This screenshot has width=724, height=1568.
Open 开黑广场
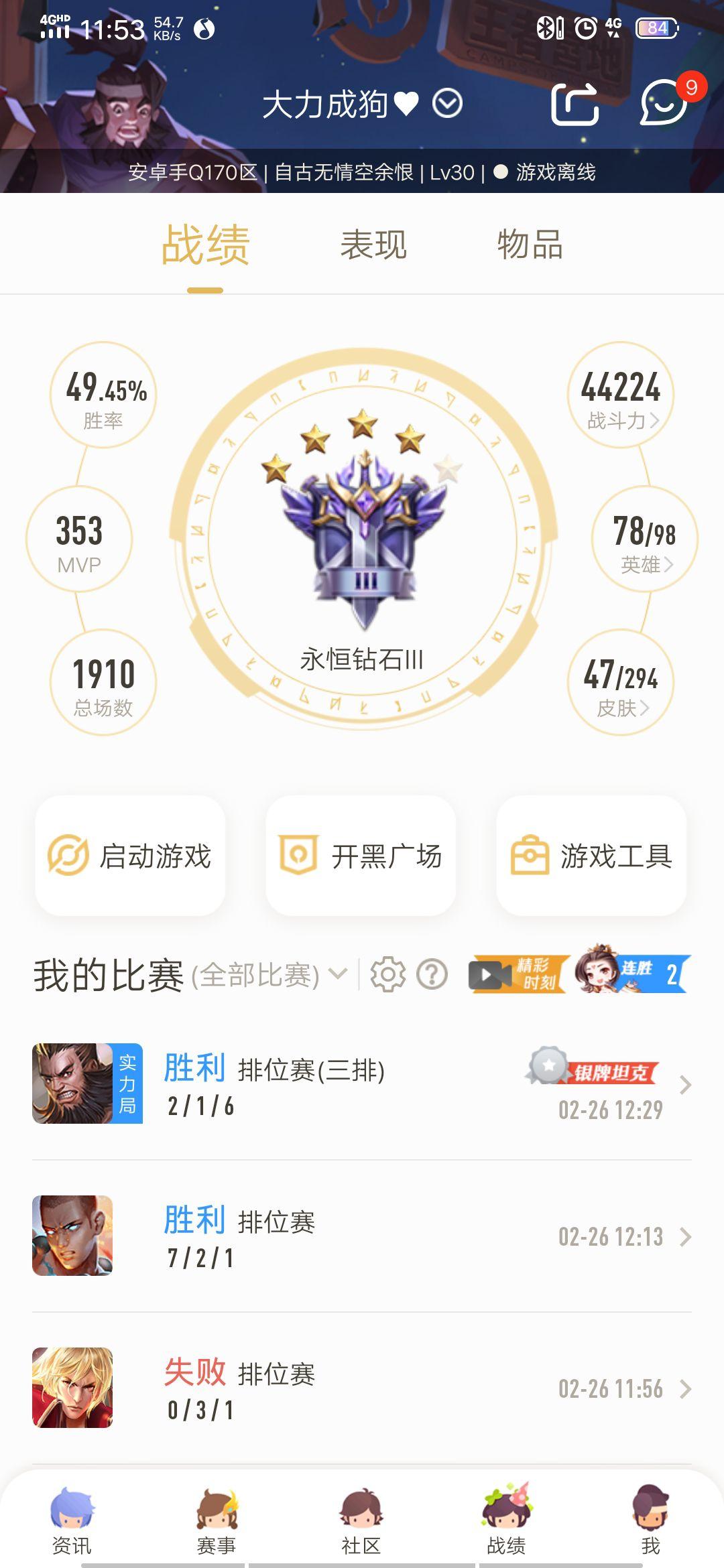pos(361,856)
